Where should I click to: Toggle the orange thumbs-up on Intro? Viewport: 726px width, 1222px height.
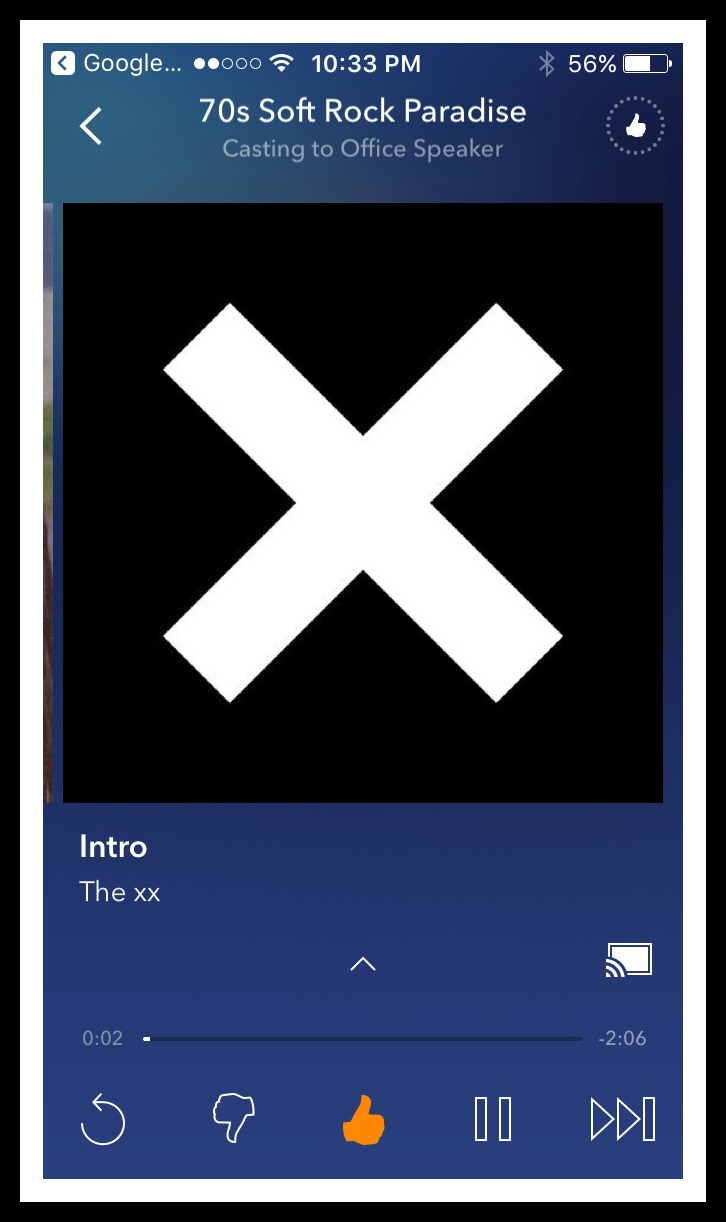coord(363,1118)
